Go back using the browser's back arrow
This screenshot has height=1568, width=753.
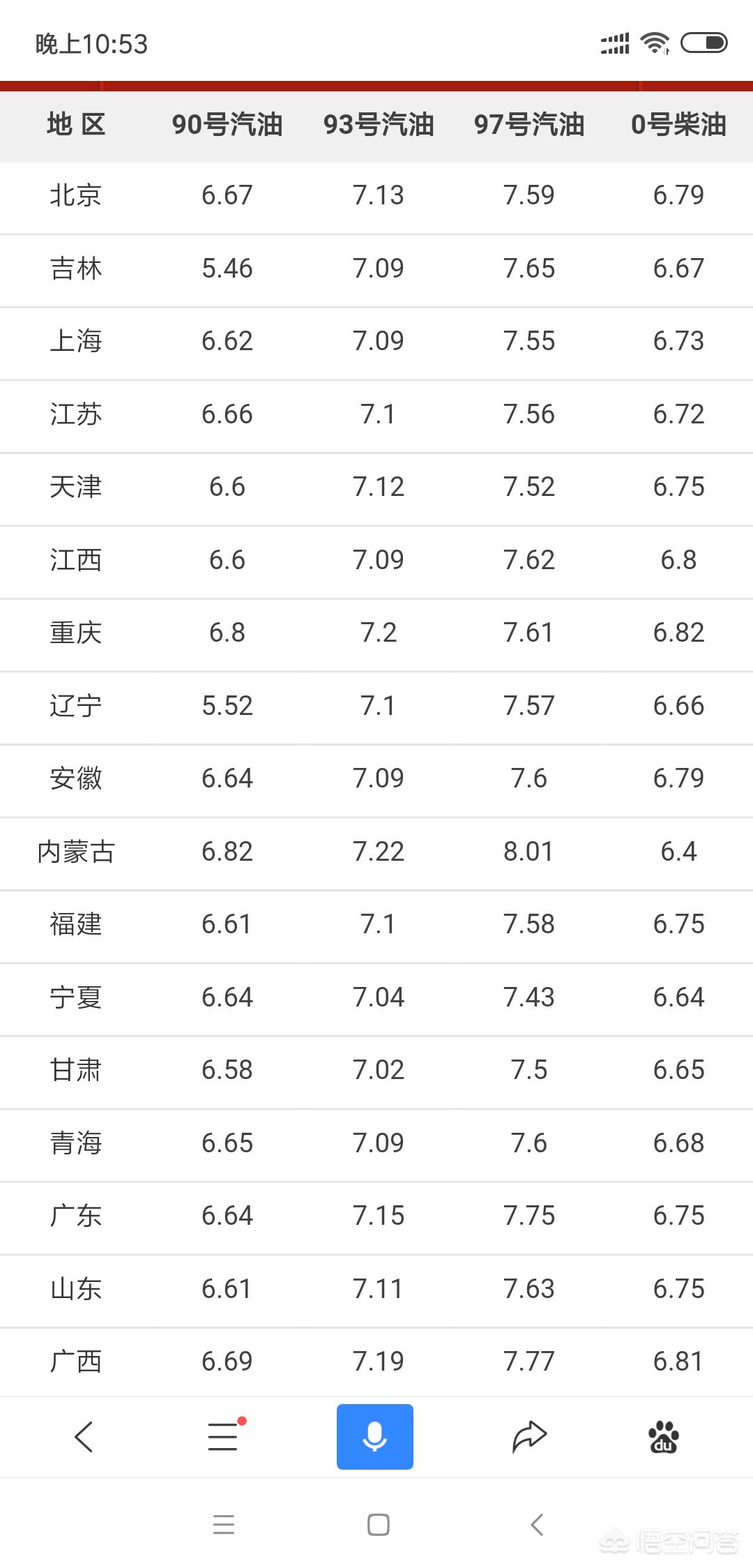click(x=84, y=1437)
